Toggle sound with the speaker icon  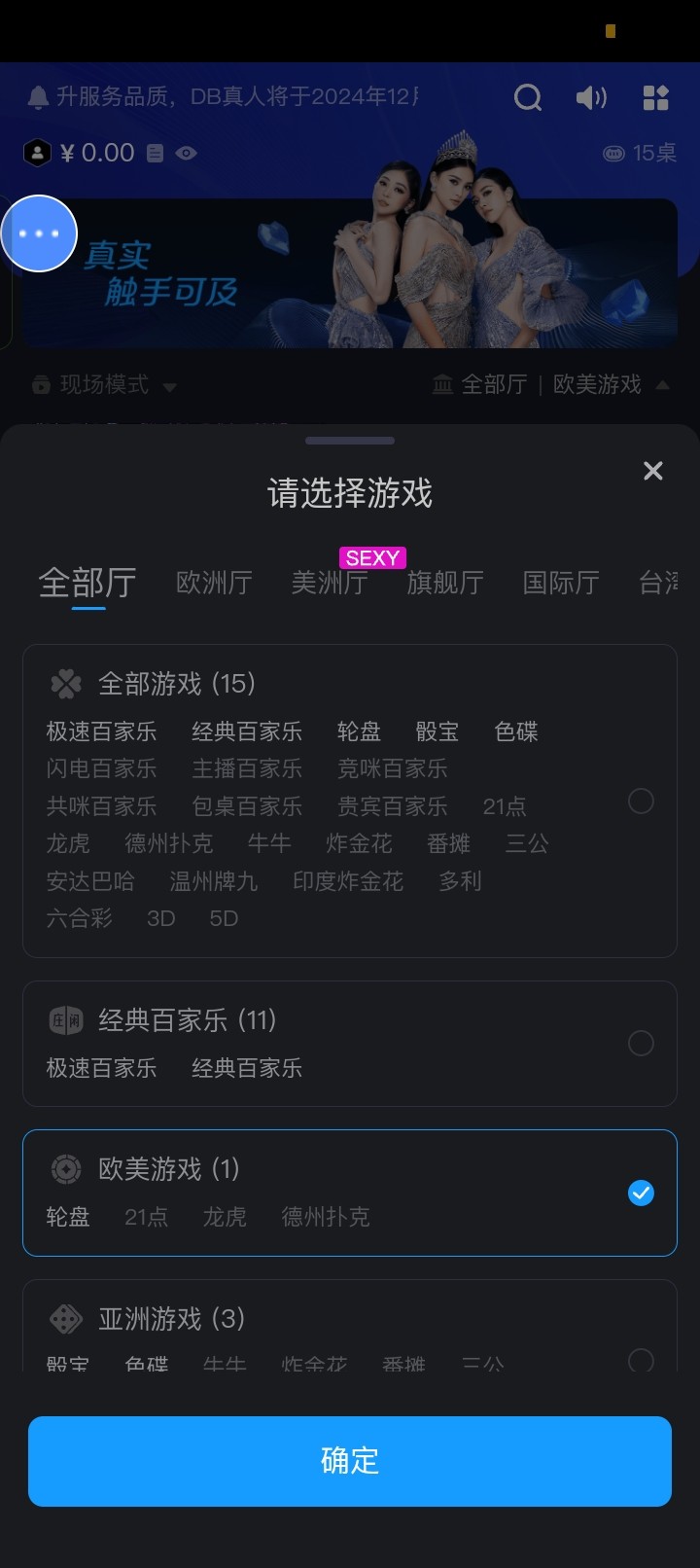point(591,97)
